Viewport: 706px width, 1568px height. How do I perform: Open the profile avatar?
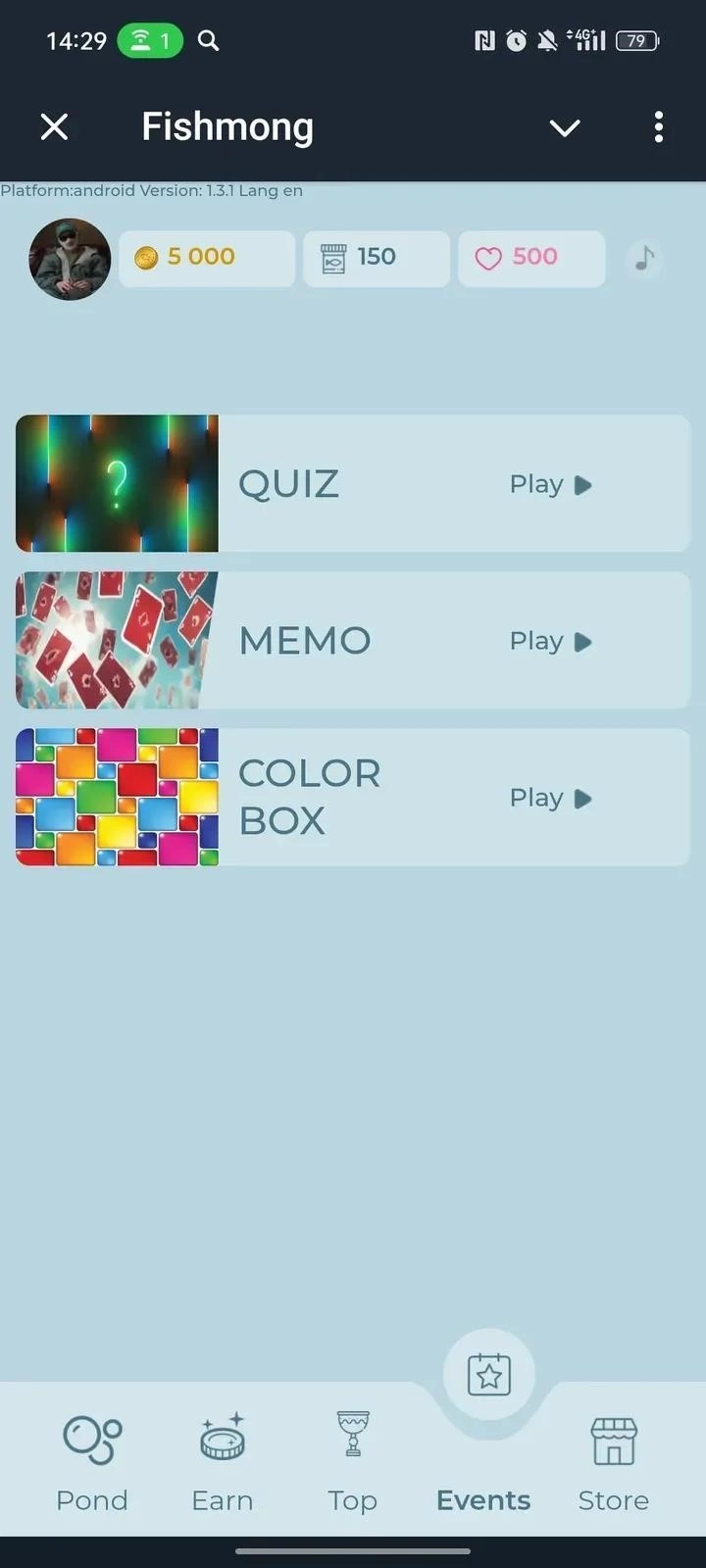(70, 259)
